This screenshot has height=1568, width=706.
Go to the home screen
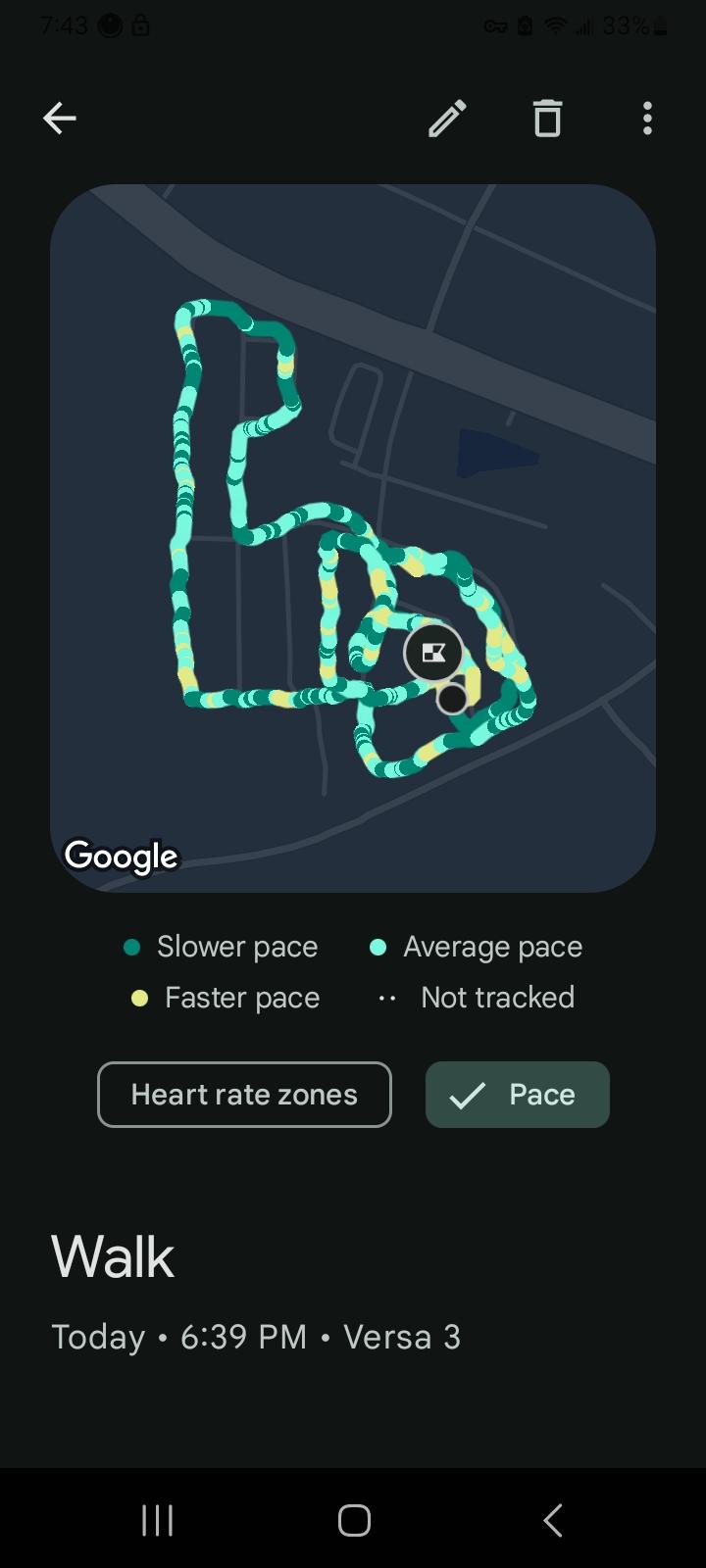click(x=354, y=1520)
